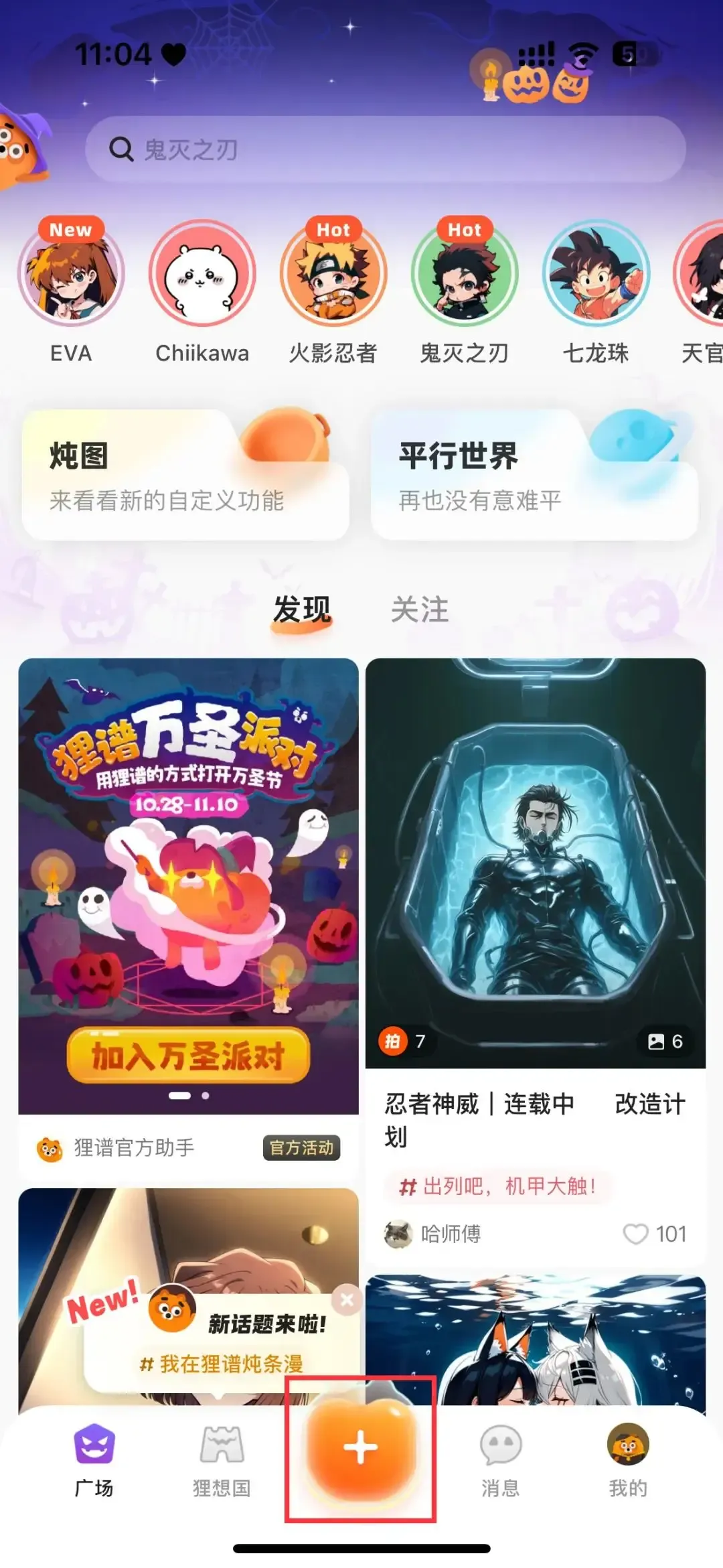Screen dimensions: 723x1568
Task: Switch to the 发现 feed tab
Action: pos(302,608)
